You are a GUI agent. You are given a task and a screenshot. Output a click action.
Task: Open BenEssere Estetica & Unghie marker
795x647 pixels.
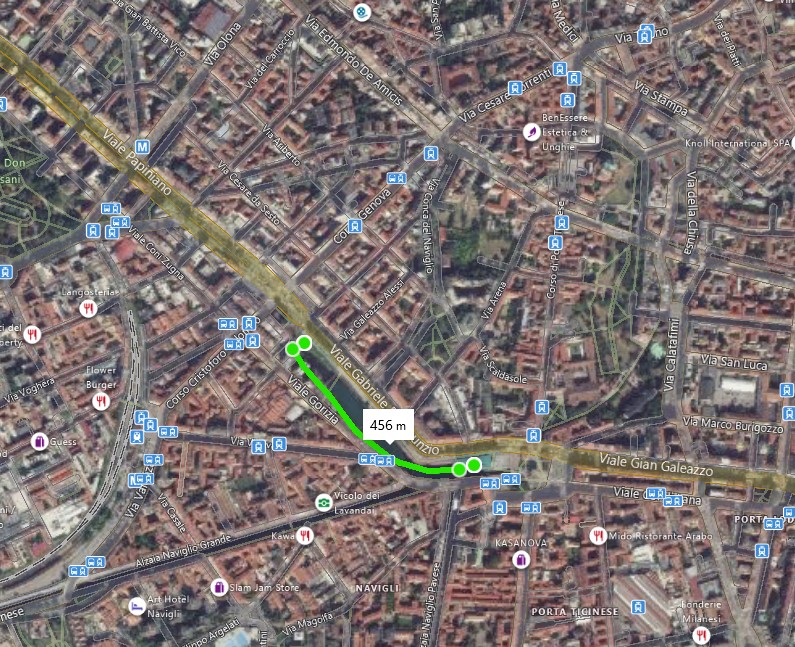pos(532,131)
